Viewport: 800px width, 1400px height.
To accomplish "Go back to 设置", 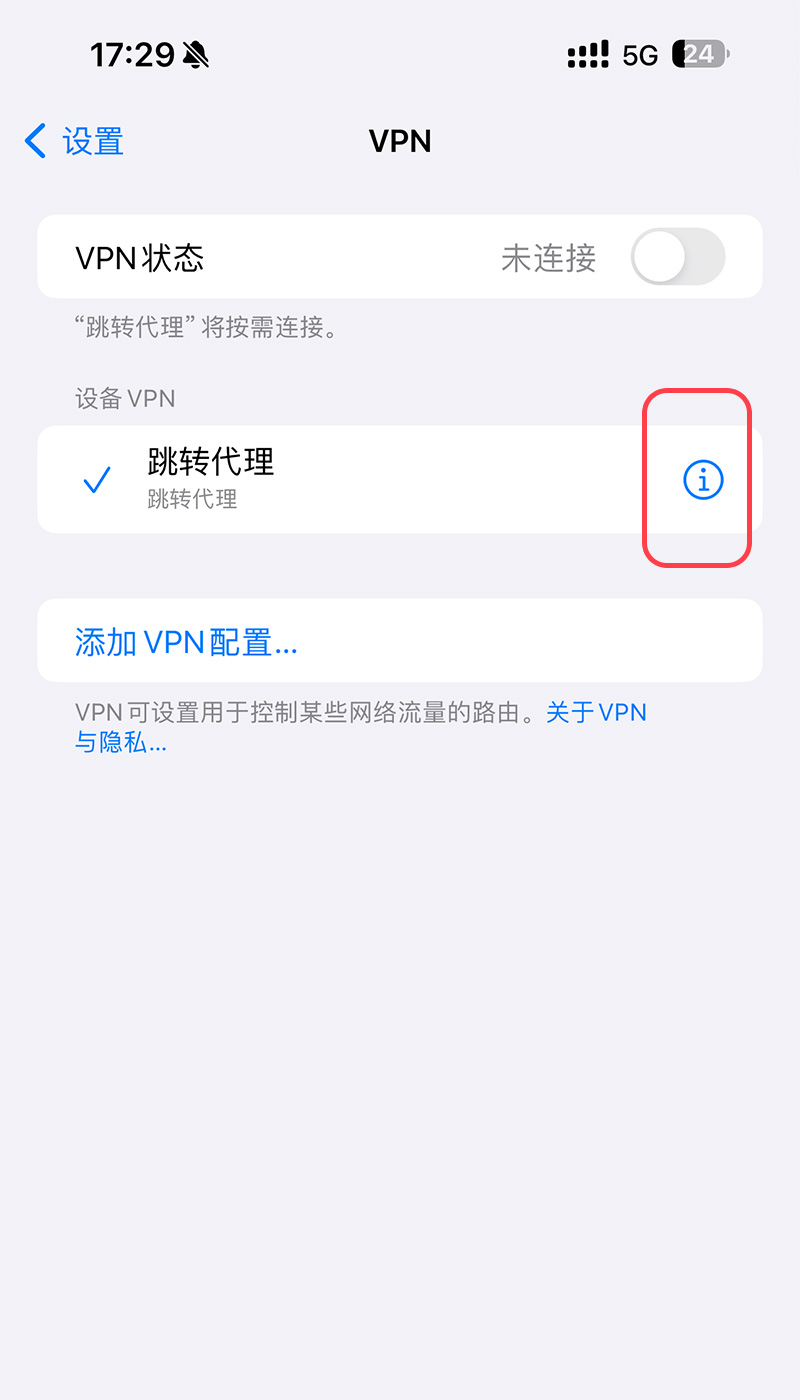I will click(x=76, y=141).
